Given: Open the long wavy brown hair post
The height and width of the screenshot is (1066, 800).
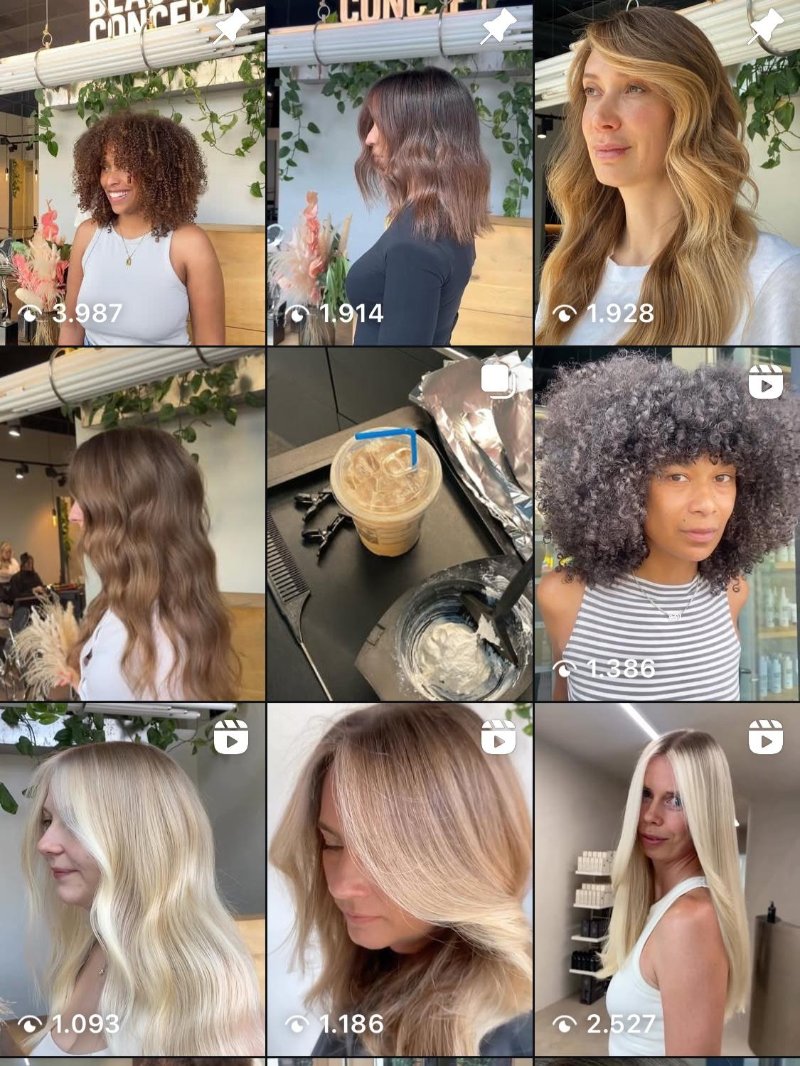Looking at the screenshot, I should pyautogui.click(x=132, y=523).
